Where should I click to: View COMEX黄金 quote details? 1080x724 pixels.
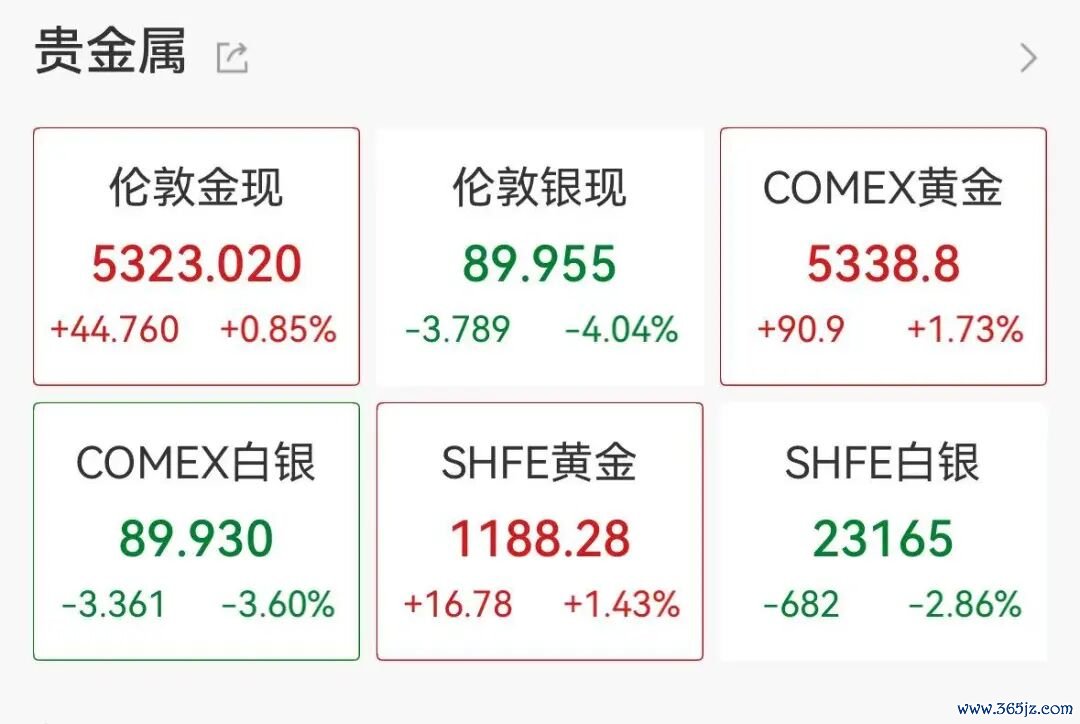pos(883,256)
